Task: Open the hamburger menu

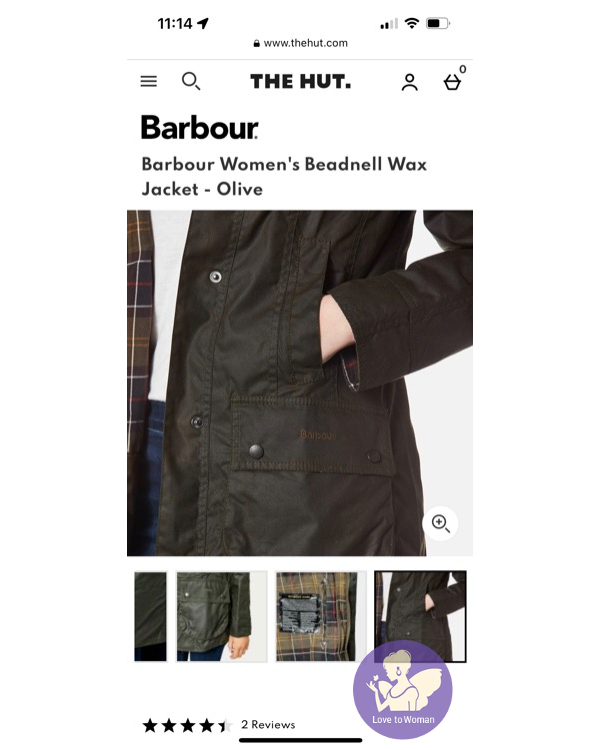Action: (x=149, y=82)
